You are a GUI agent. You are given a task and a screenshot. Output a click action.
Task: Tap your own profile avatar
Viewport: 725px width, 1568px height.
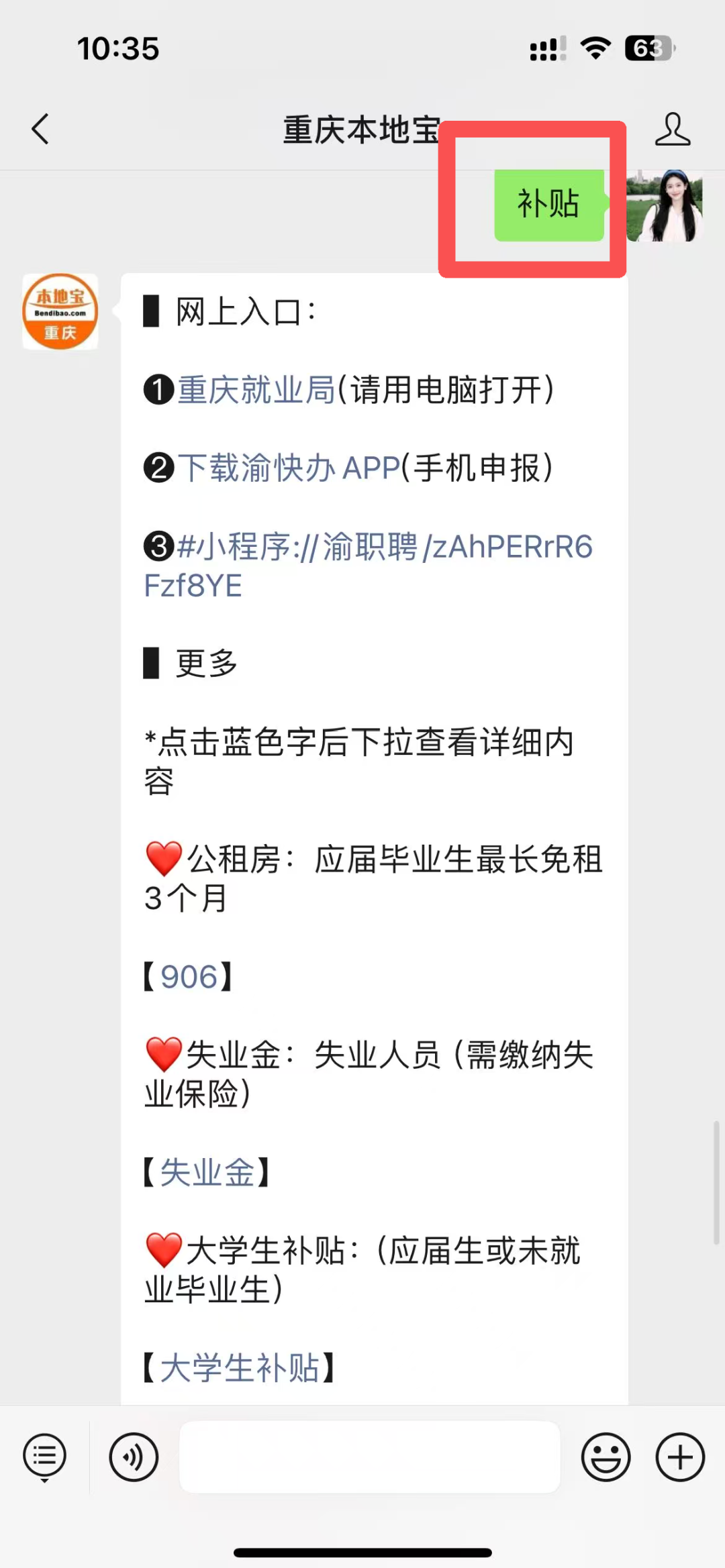pos(665,205)
